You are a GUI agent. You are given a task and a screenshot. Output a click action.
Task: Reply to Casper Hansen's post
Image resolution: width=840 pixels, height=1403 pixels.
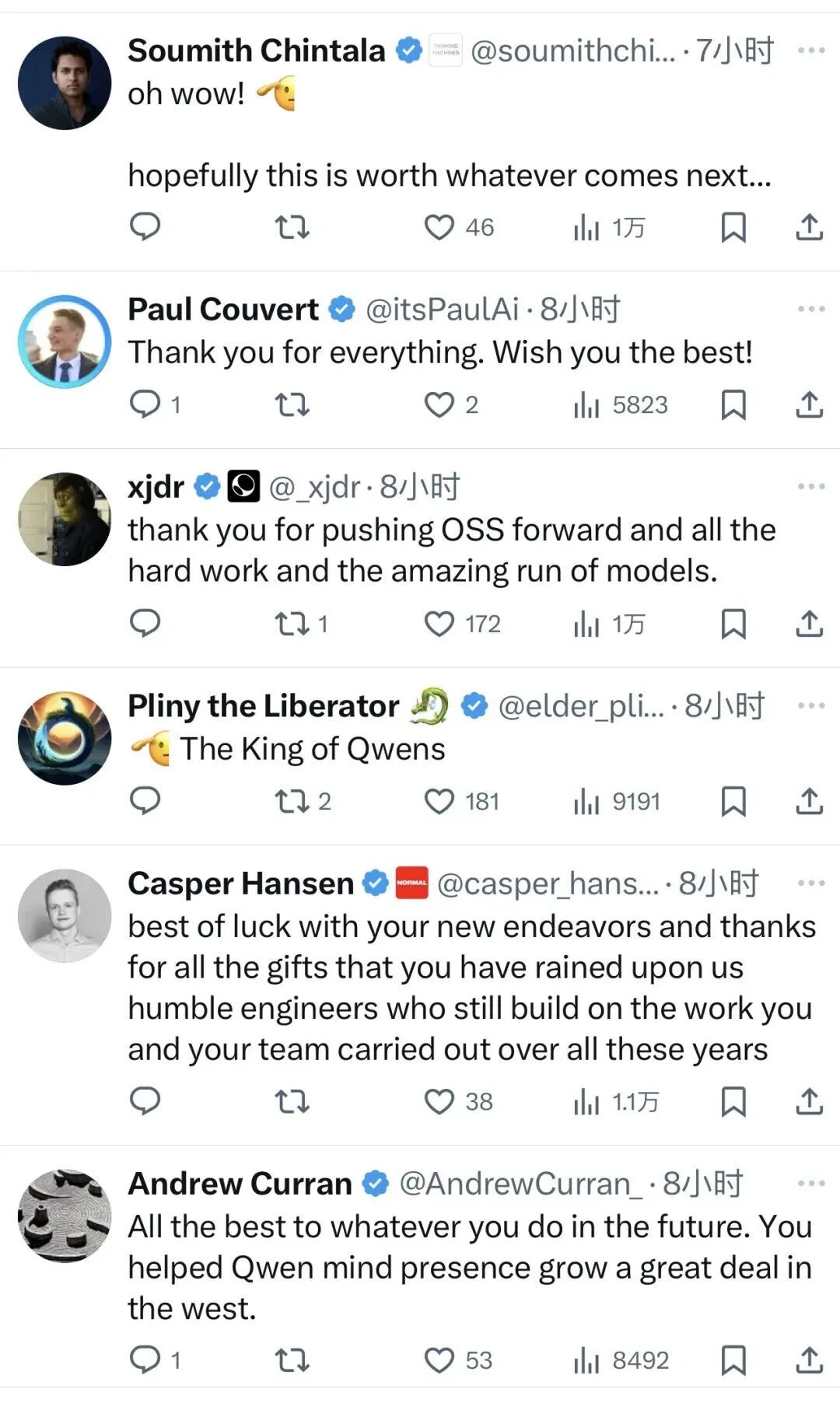pyautogui.click(x=145, y=1101)
